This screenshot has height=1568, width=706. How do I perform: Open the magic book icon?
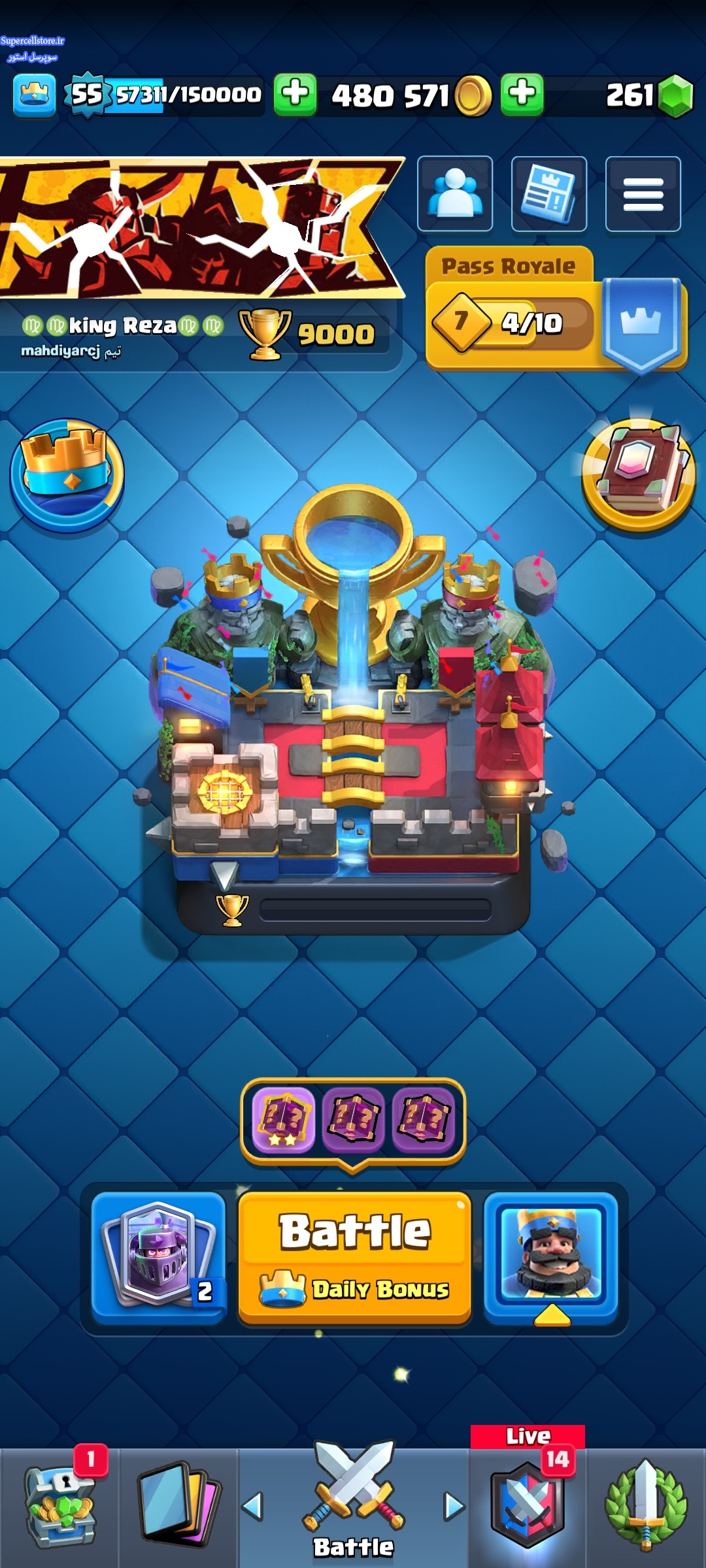click(639, 475)
